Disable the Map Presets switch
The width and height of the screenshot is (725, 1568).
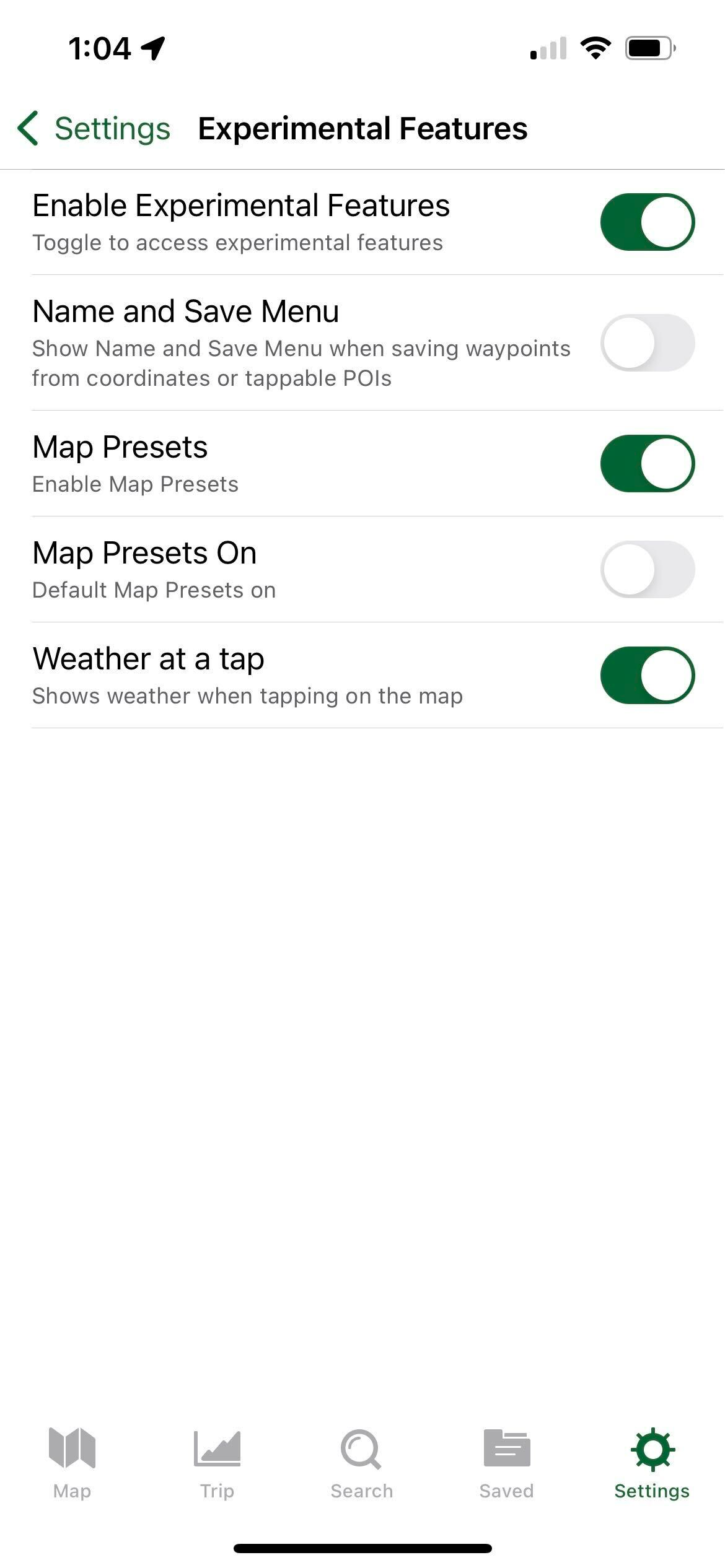click(648, 463)
